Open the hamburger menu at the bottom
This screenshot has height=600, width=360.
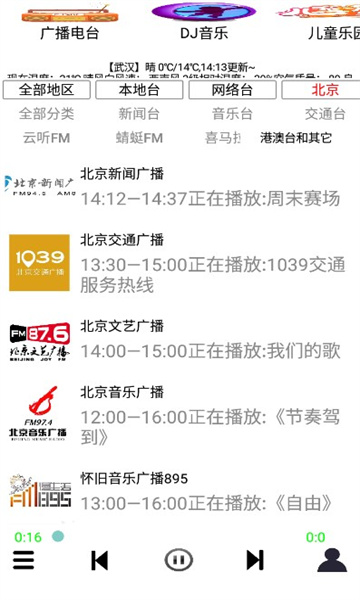pyautogui.click(x=23, y=560)
